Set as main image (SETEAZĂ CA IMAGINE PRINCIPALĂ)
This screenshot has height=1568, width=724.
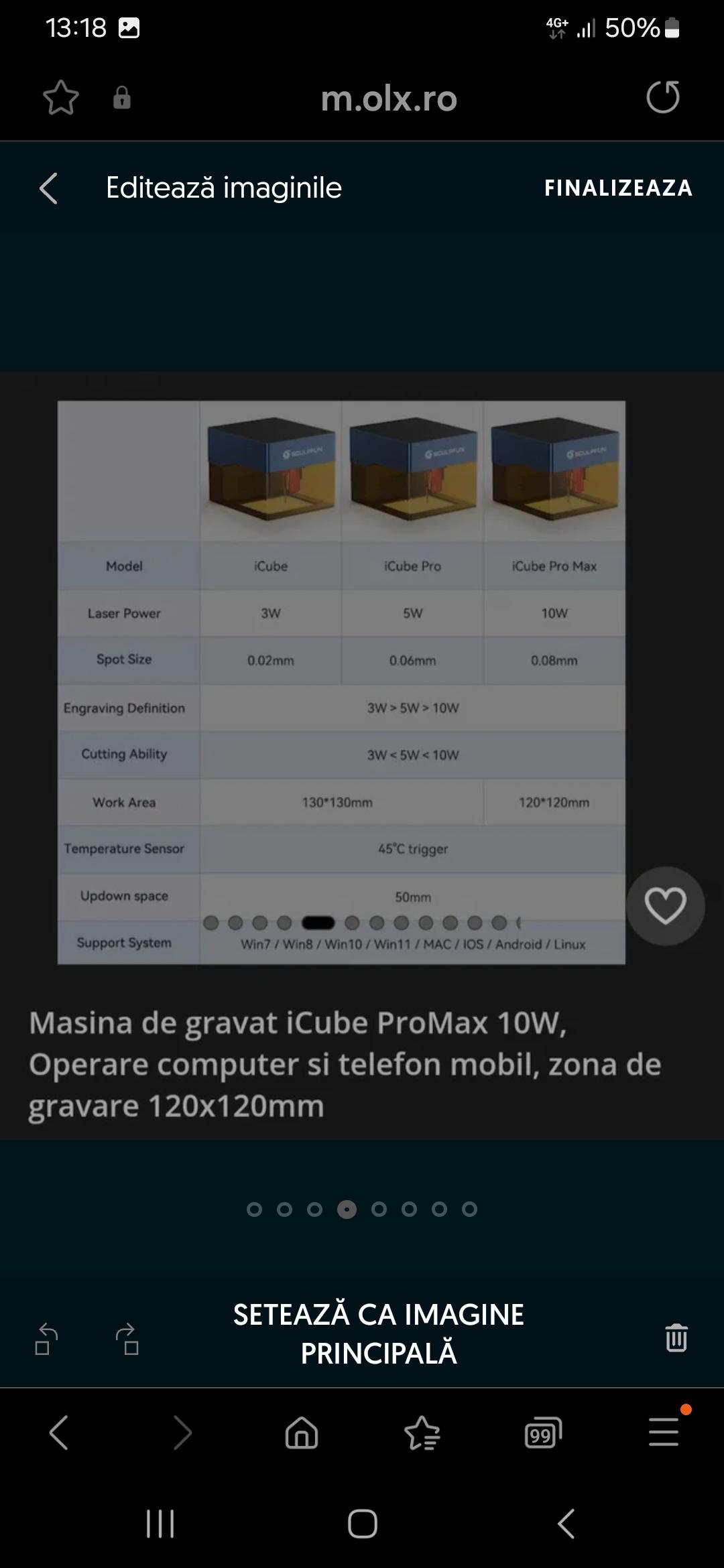378,1333
